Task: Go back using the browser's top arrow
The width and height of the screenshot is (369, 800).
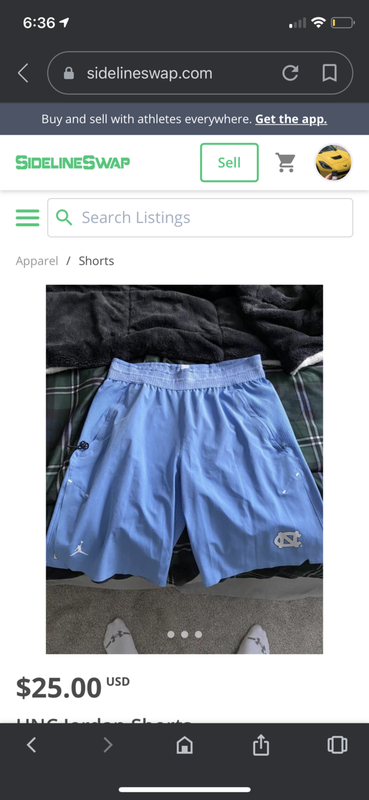Action: coord(23,73)
